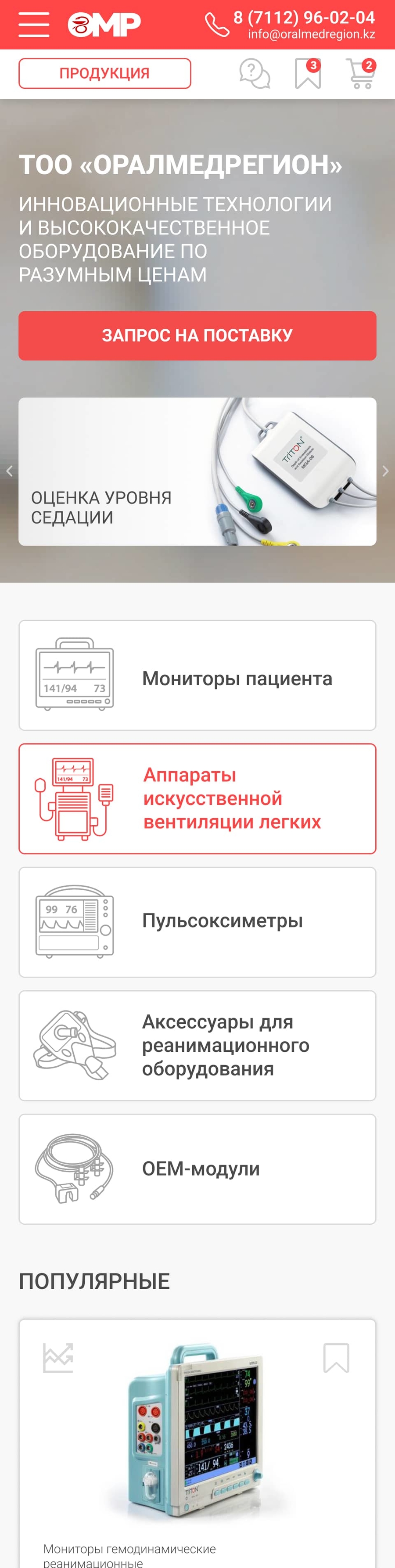Open Пульсоксиметры category
395x1568 pixels.
pos(197,922)
